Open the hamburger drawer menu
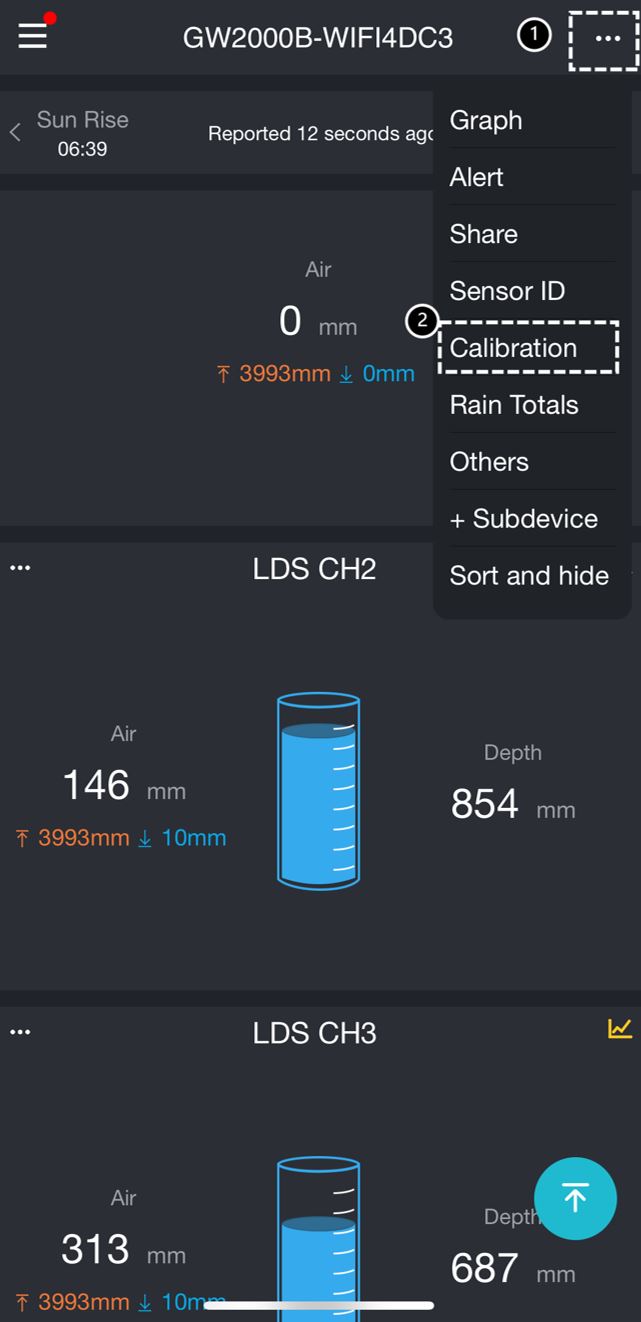 point(33,36)
